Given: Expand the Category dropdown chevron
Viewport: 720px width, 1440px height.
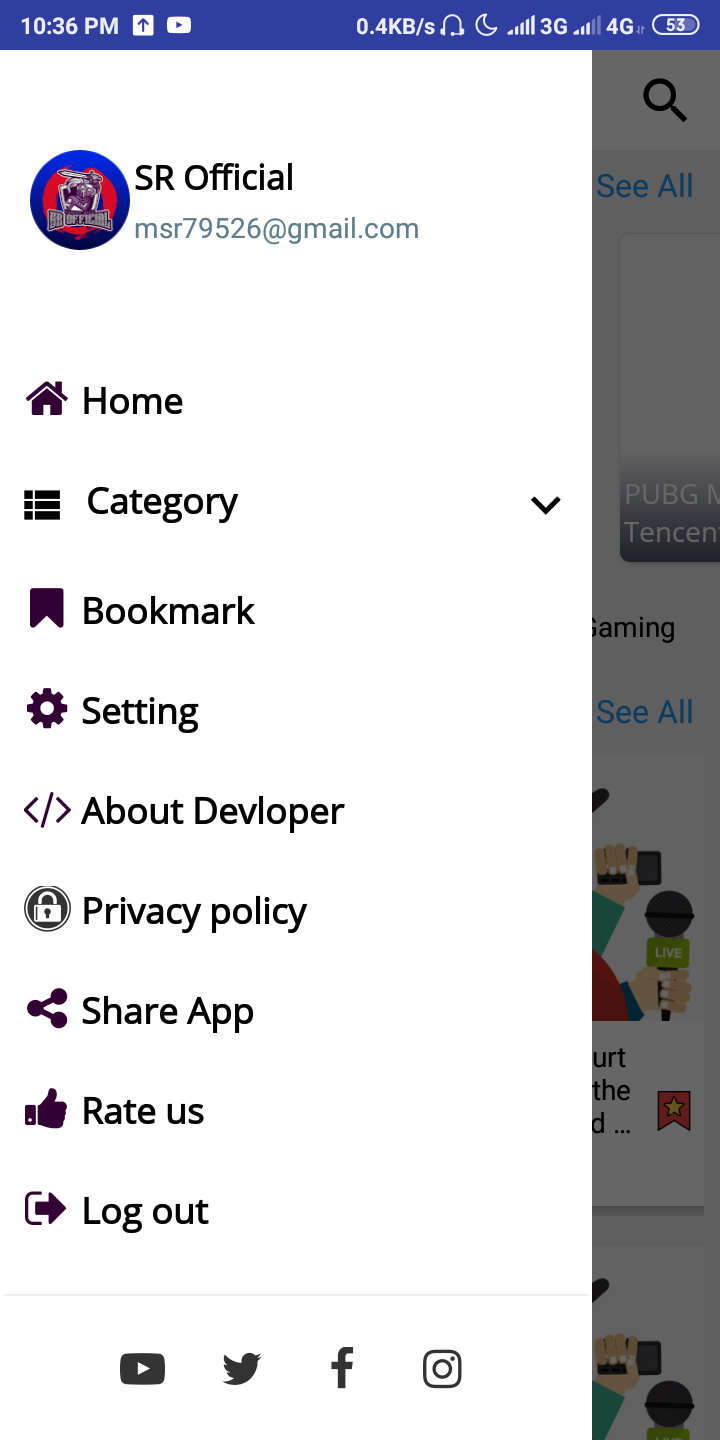Looking at the screenshot, I should tap(545, 505).
